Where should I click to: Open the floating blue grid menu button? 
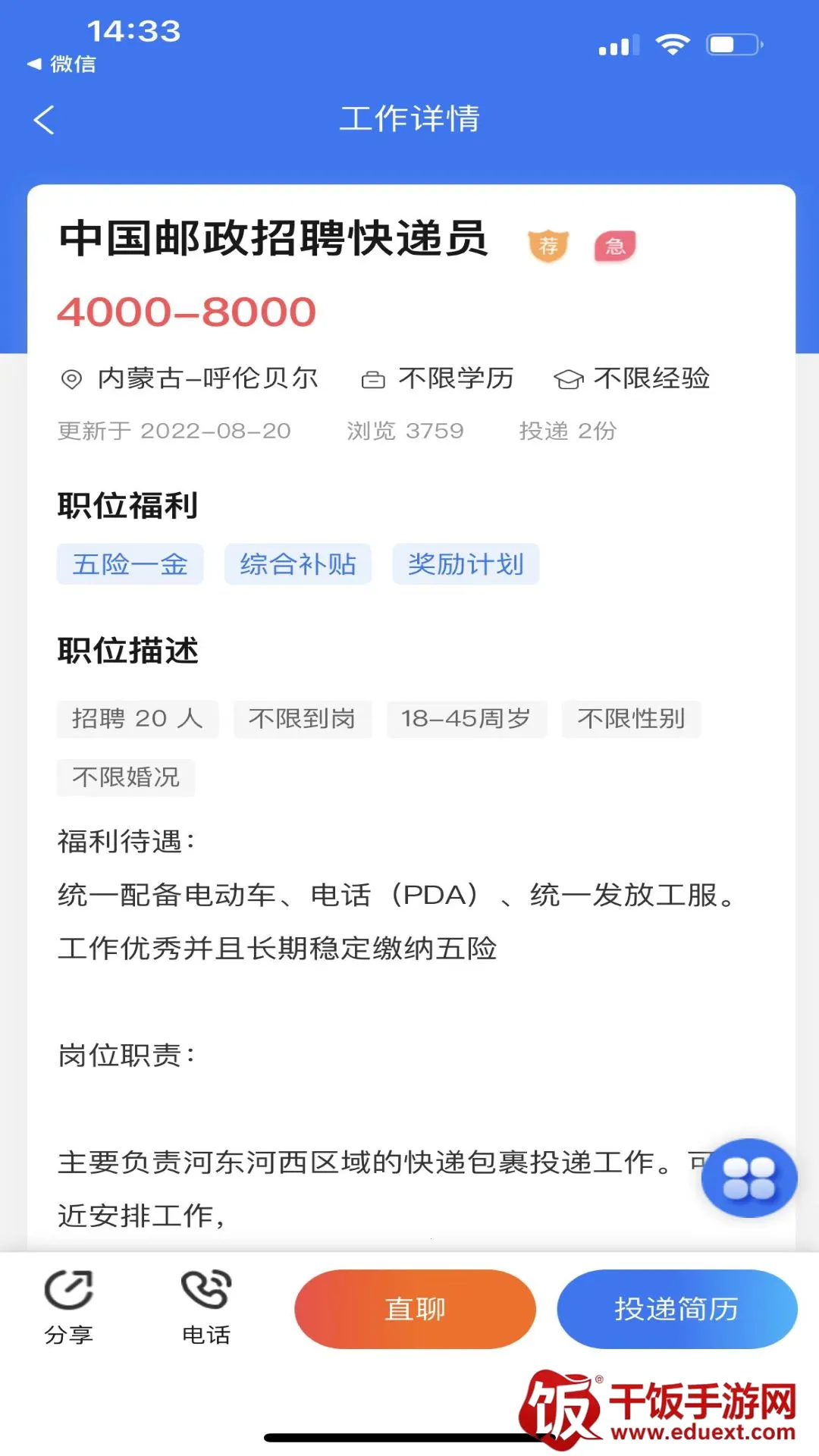tap(748, 1178)
